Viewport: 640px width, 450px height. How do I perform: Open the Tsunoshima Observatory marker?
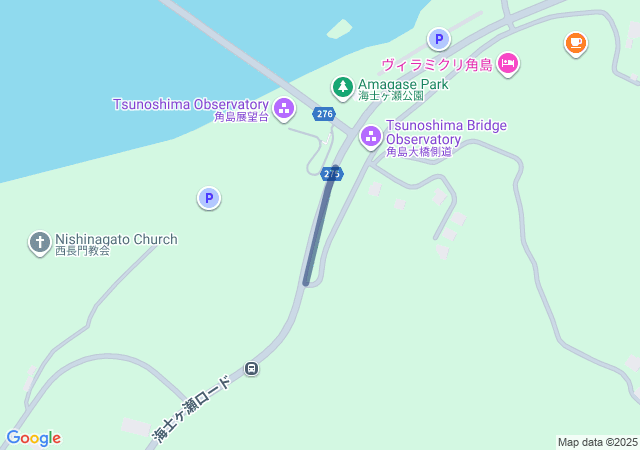[x=284, y=108]
